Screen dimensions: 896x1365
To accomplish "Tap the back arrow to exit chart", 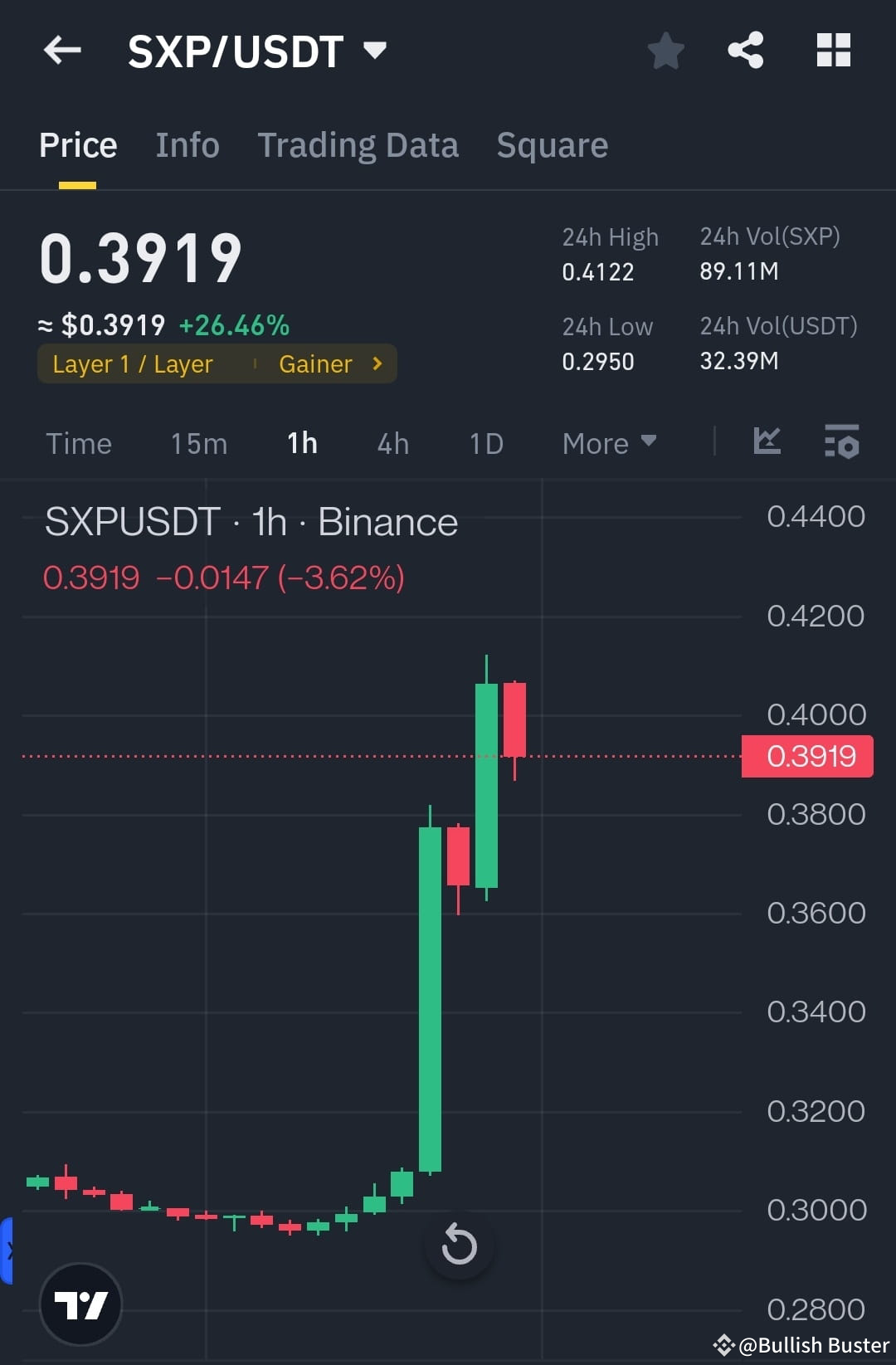I will (x=61, y=50).
